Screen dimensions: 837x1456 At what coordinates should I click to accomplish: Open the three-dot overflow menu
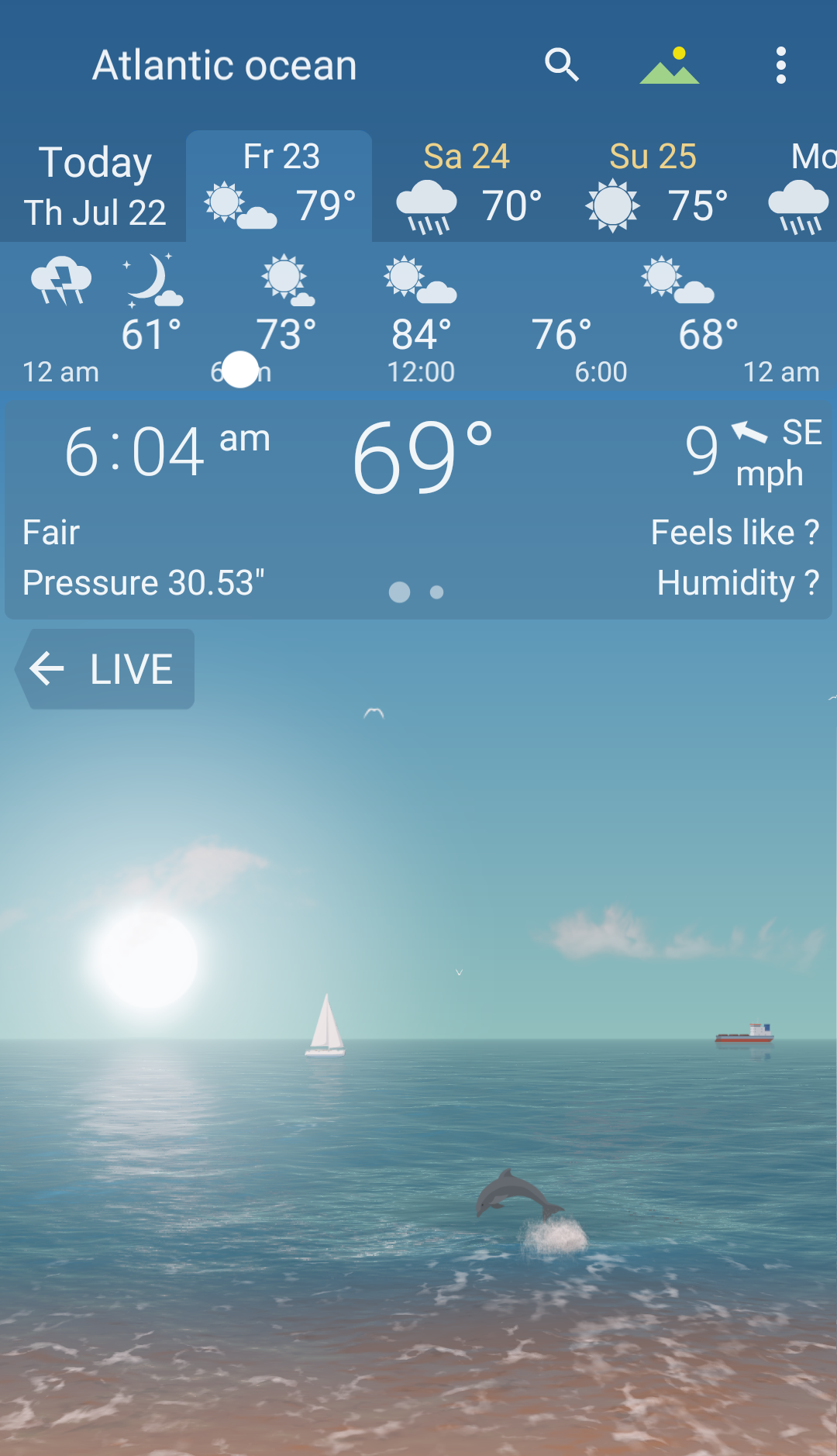(x=780, y=65)
